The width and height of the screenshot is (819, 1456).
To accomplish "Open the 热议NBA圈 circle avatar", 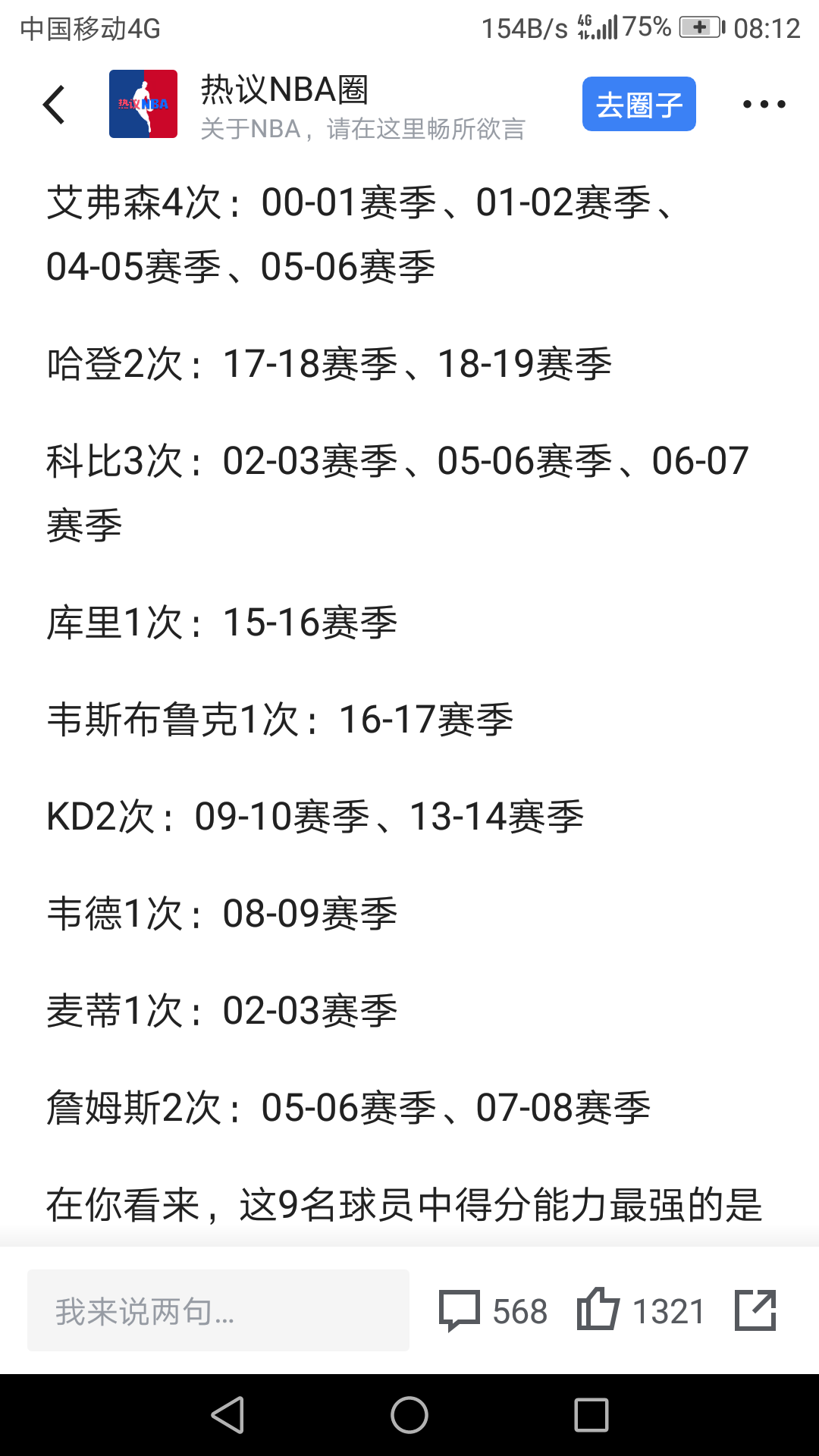I will (143, 104).
